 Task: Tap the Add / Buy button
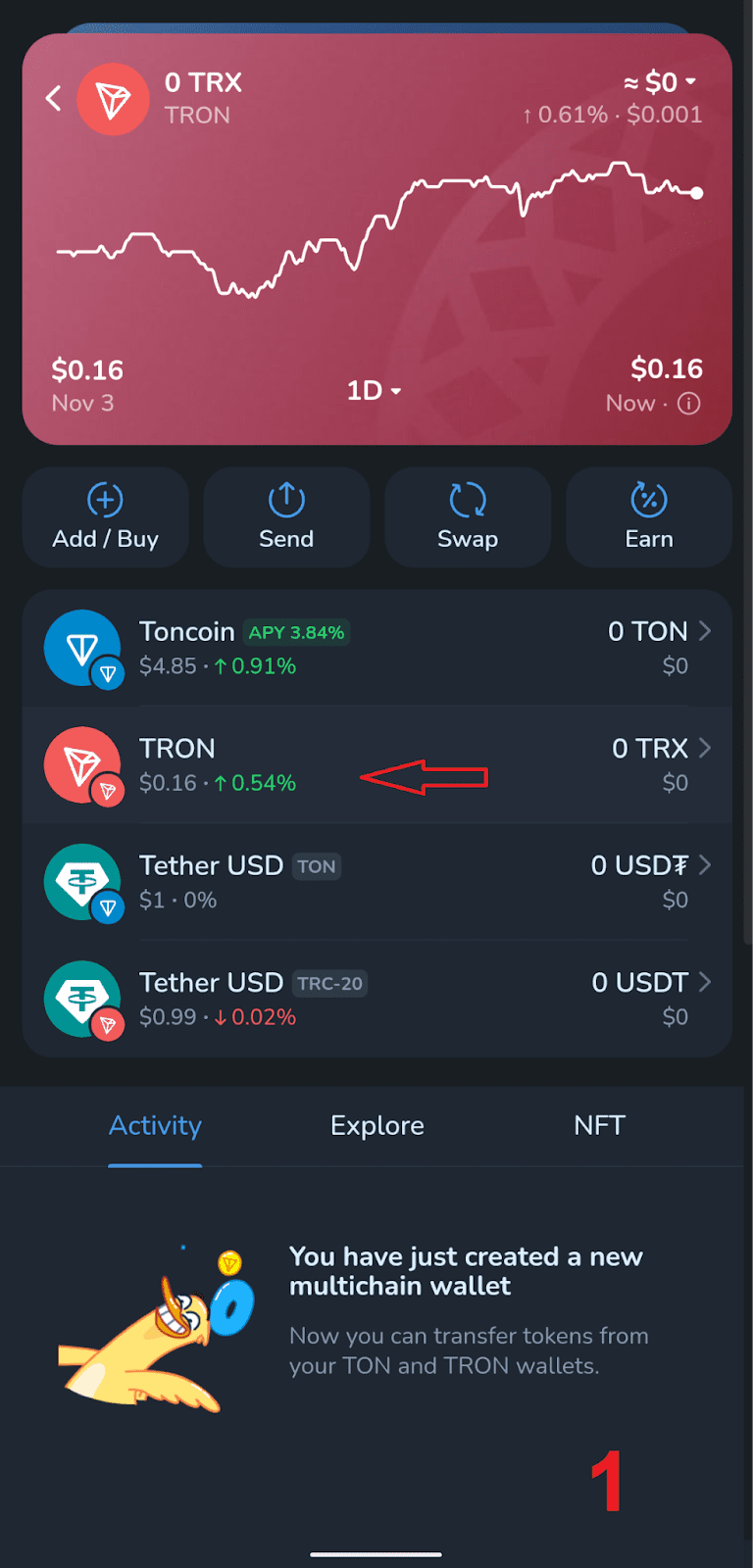(105, 517)
